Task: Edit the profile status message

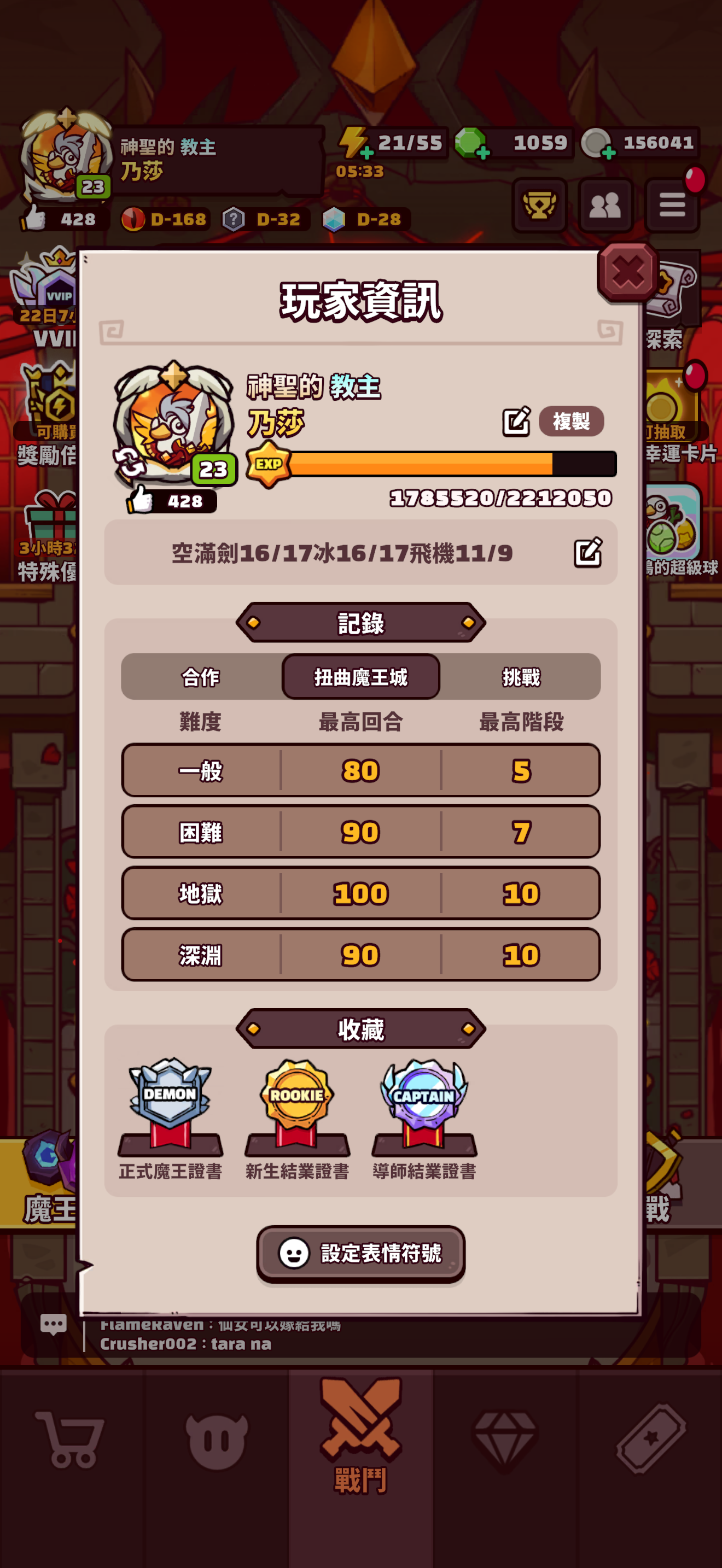Action: 587,553
